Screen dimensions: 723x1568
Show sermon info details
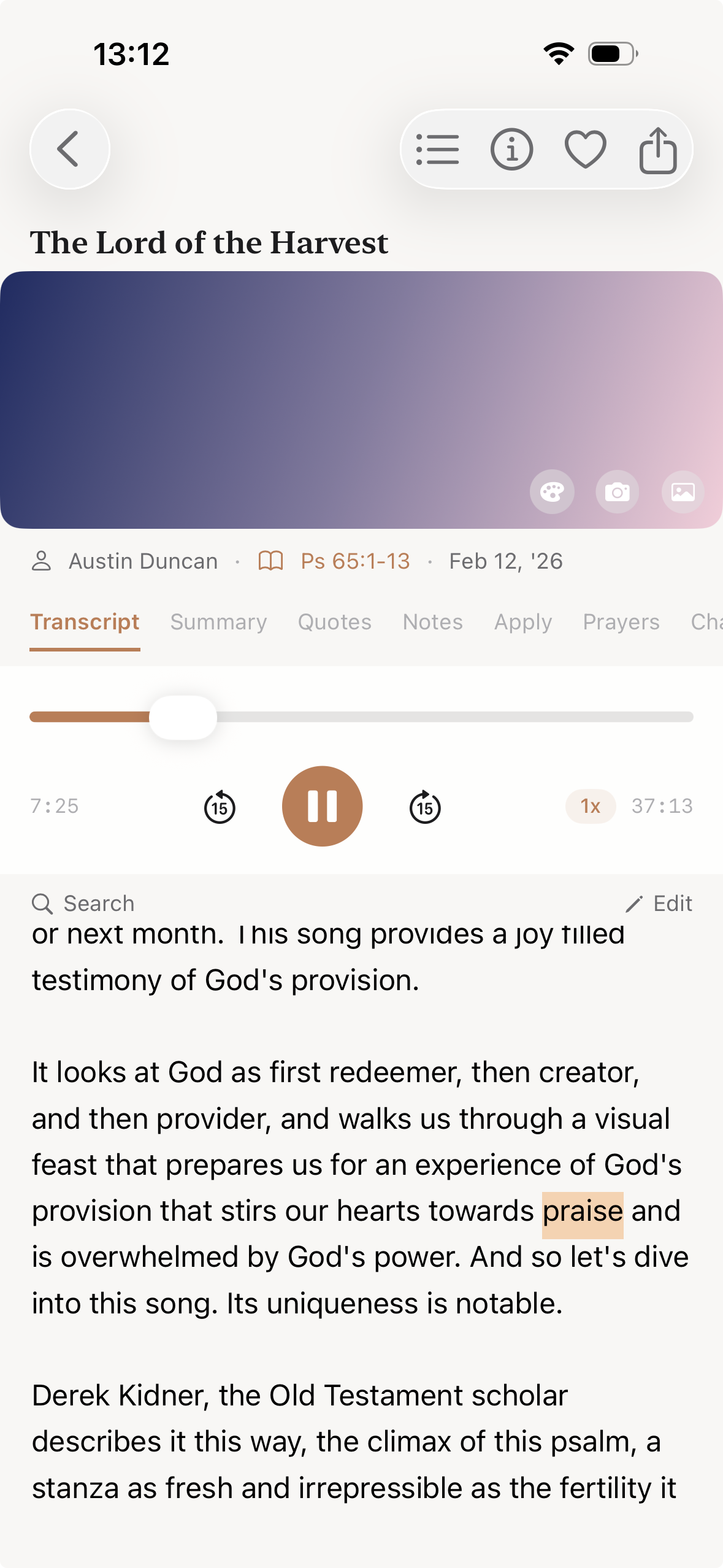click(x=511, y=149)
